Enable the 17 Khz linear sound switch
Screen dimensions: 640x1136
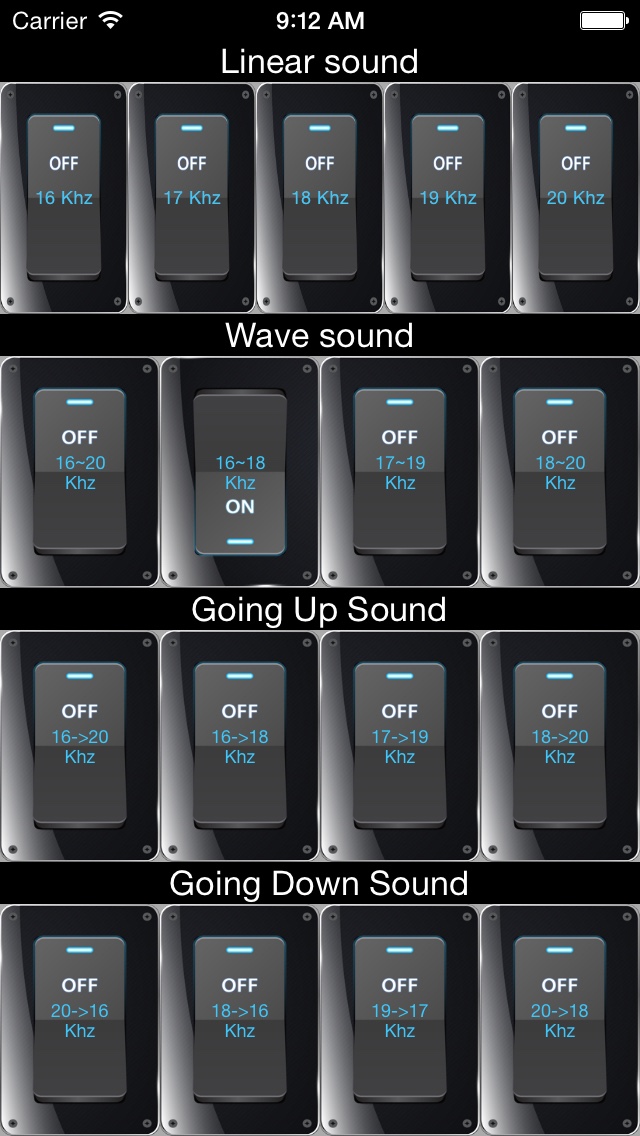192,197
